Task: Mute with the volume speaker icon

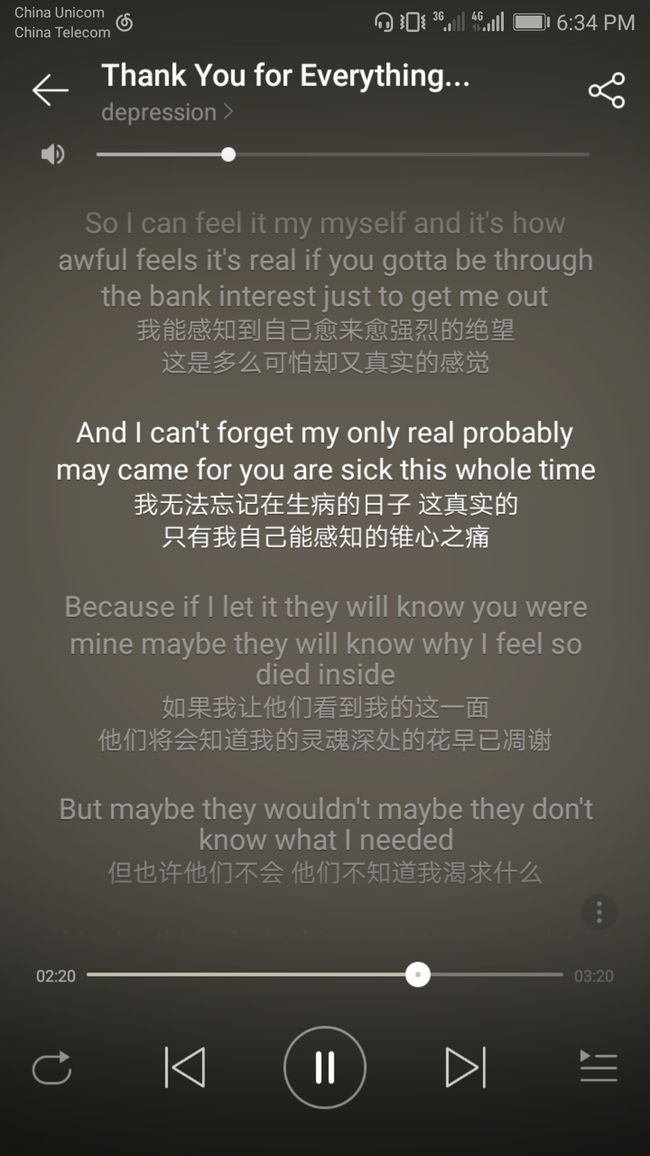Action: [x=52, y=155]
